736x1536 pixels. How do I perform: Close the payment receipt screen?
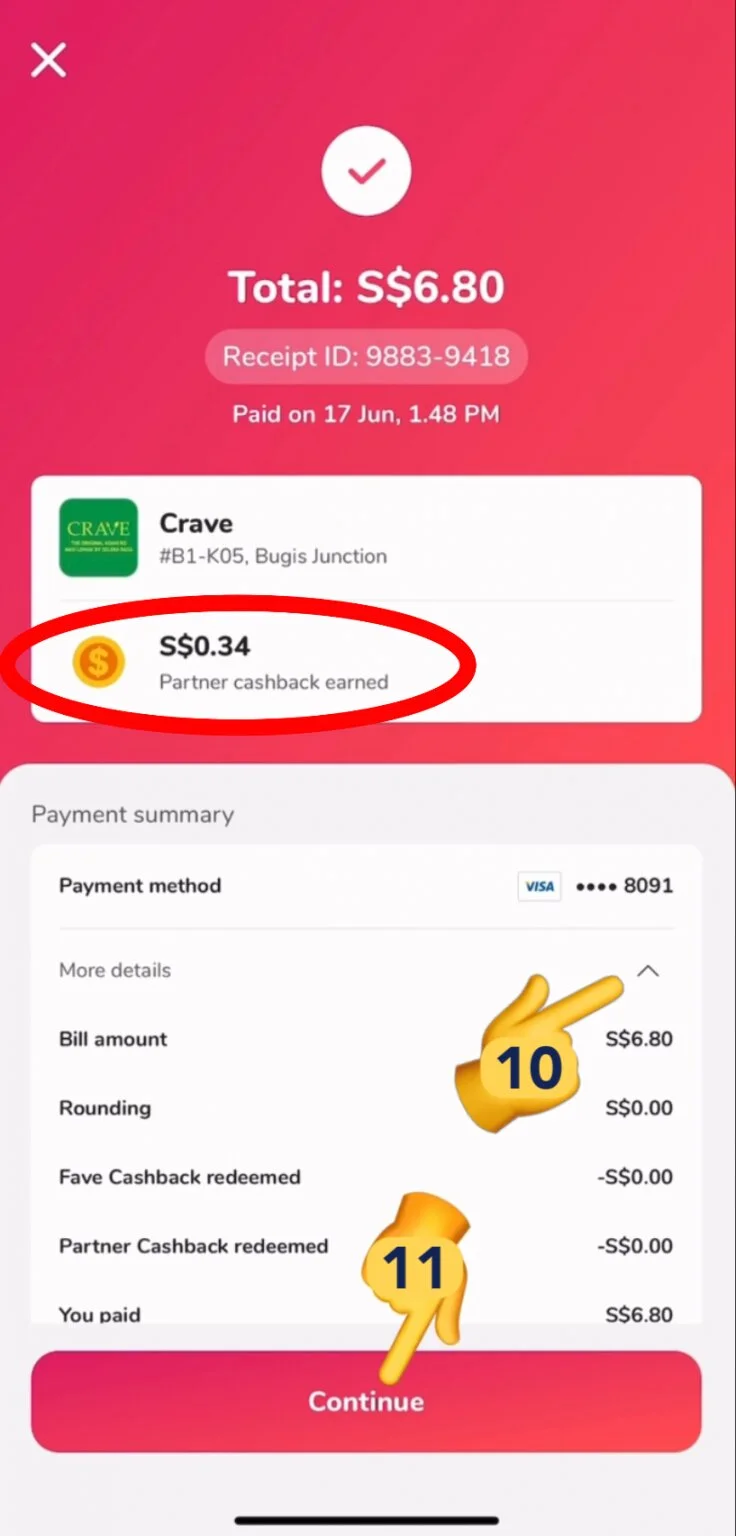pos(48,61)
